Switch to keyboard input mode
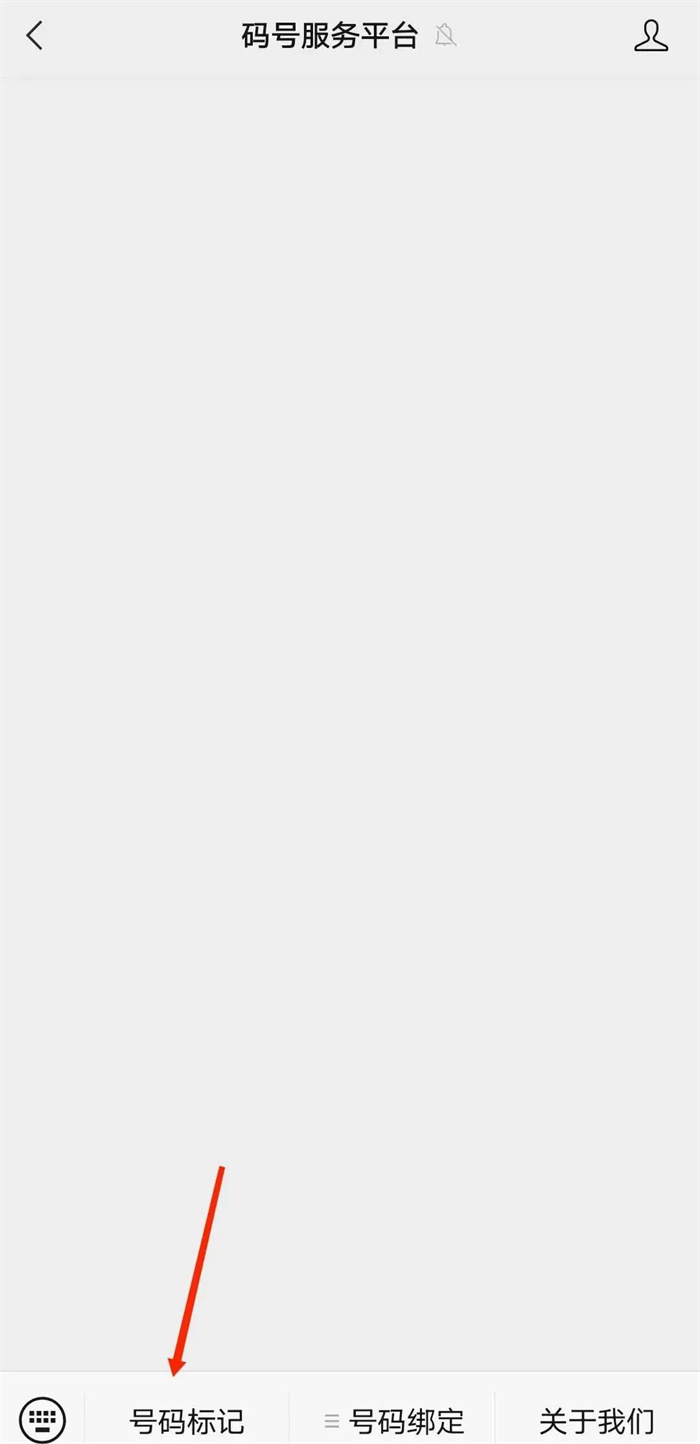The height and width of the screenshot is (1444, 700). pyautogui.click(x=42, y=1417)
